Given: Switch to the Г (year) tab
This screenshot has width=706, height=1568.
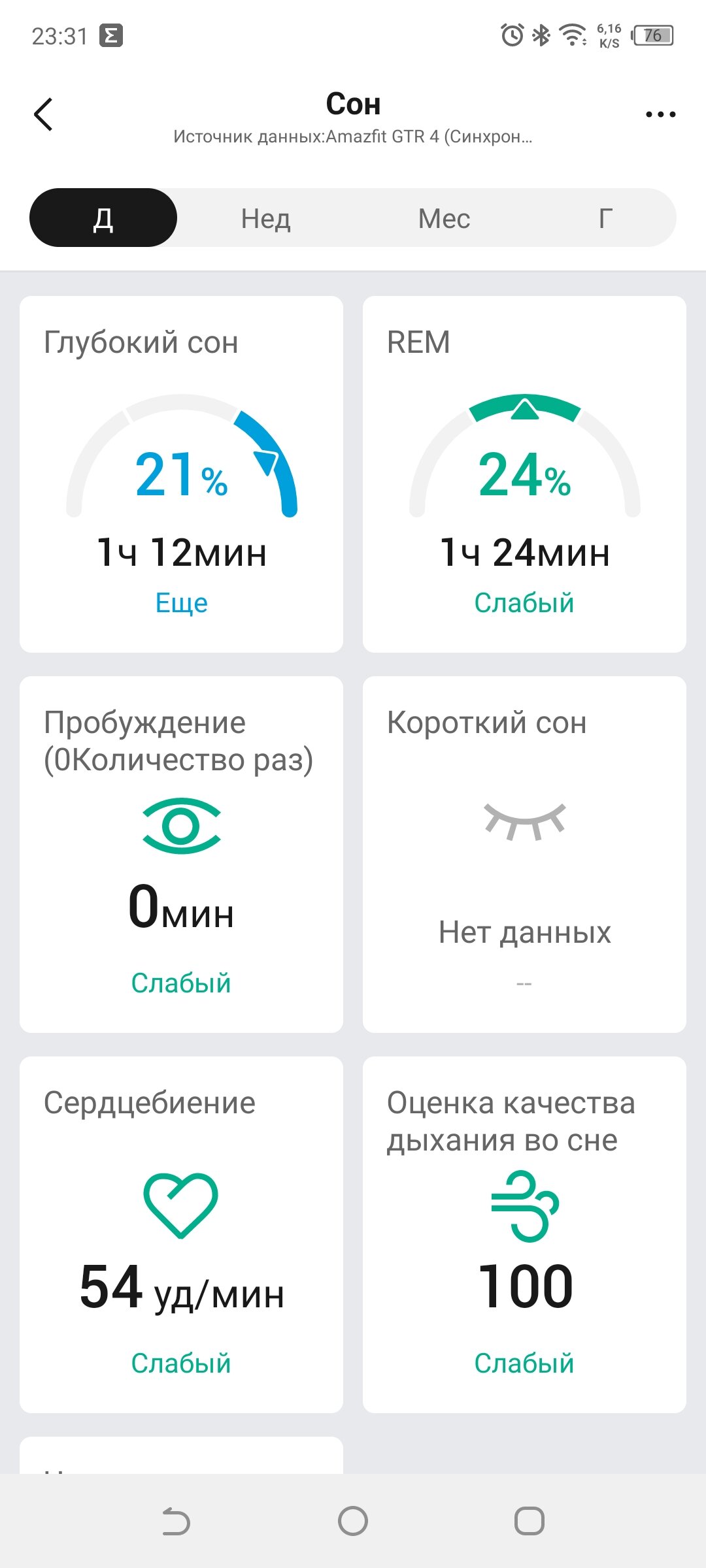Looking at the screenshot, I should pyautogui.click(x=605, y=218).
